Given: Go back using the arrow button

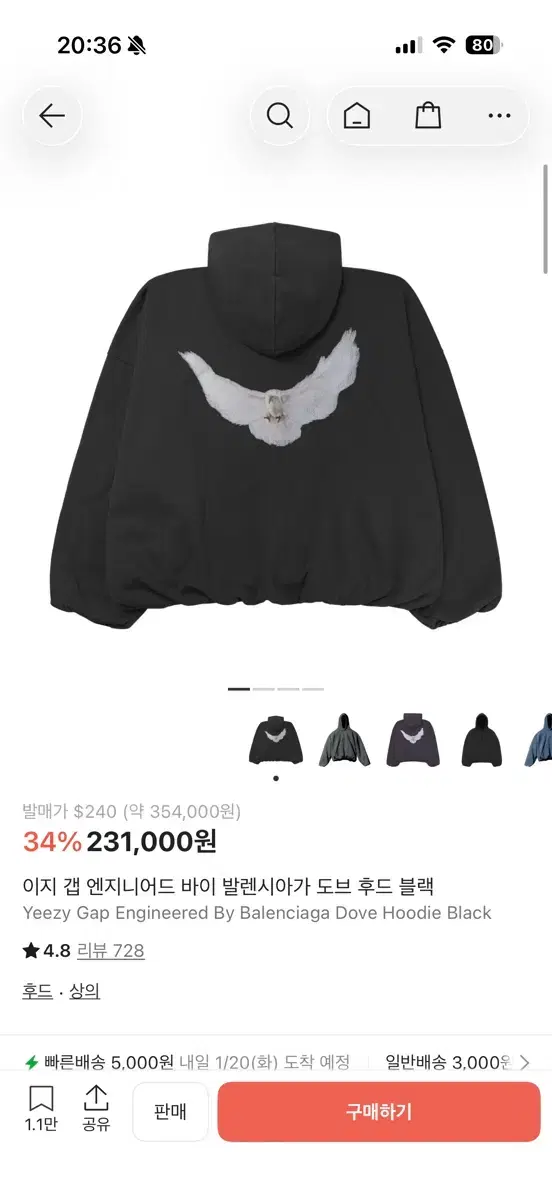Looking at the screenshot, I should coord(52,116).
